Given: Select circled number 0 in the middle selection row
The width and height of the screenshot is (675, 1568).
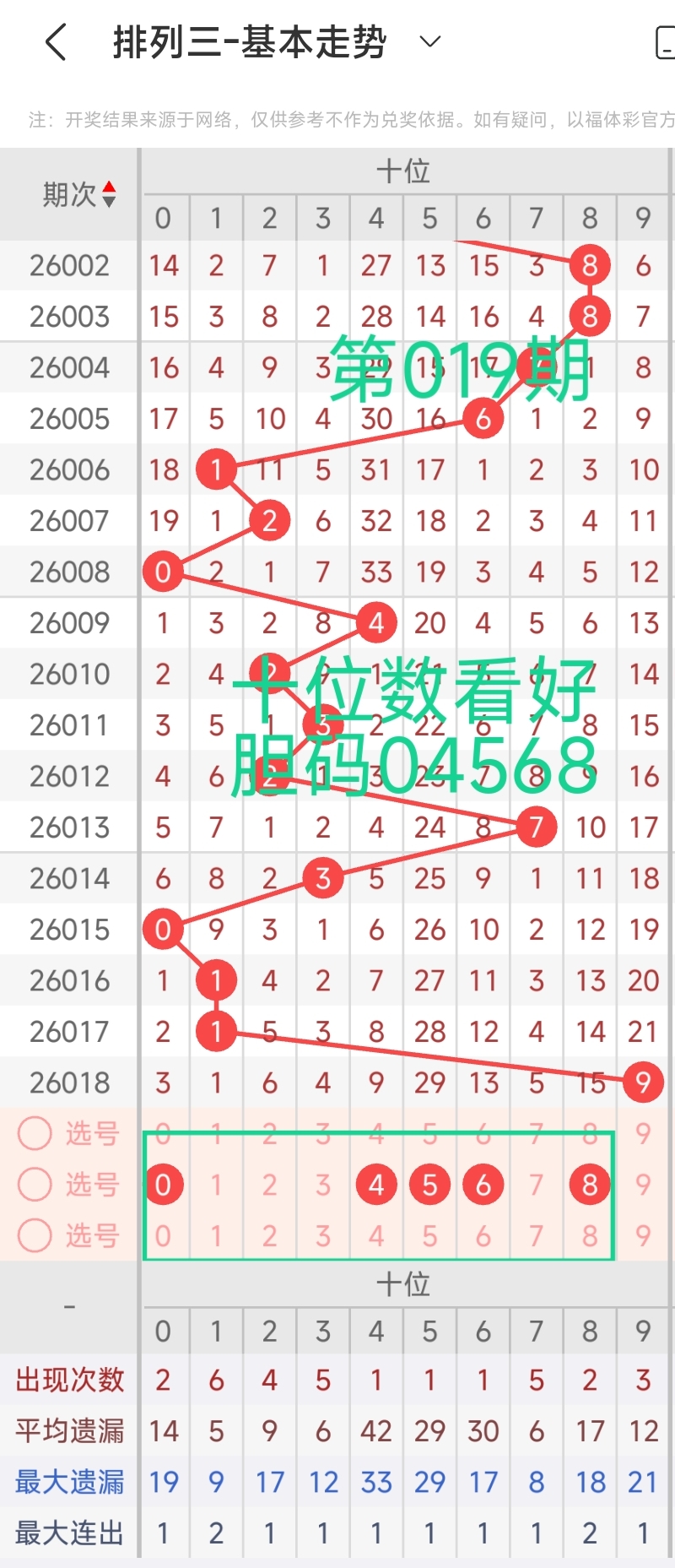Looking at the screenshot, I should [x=165, y=1185].
